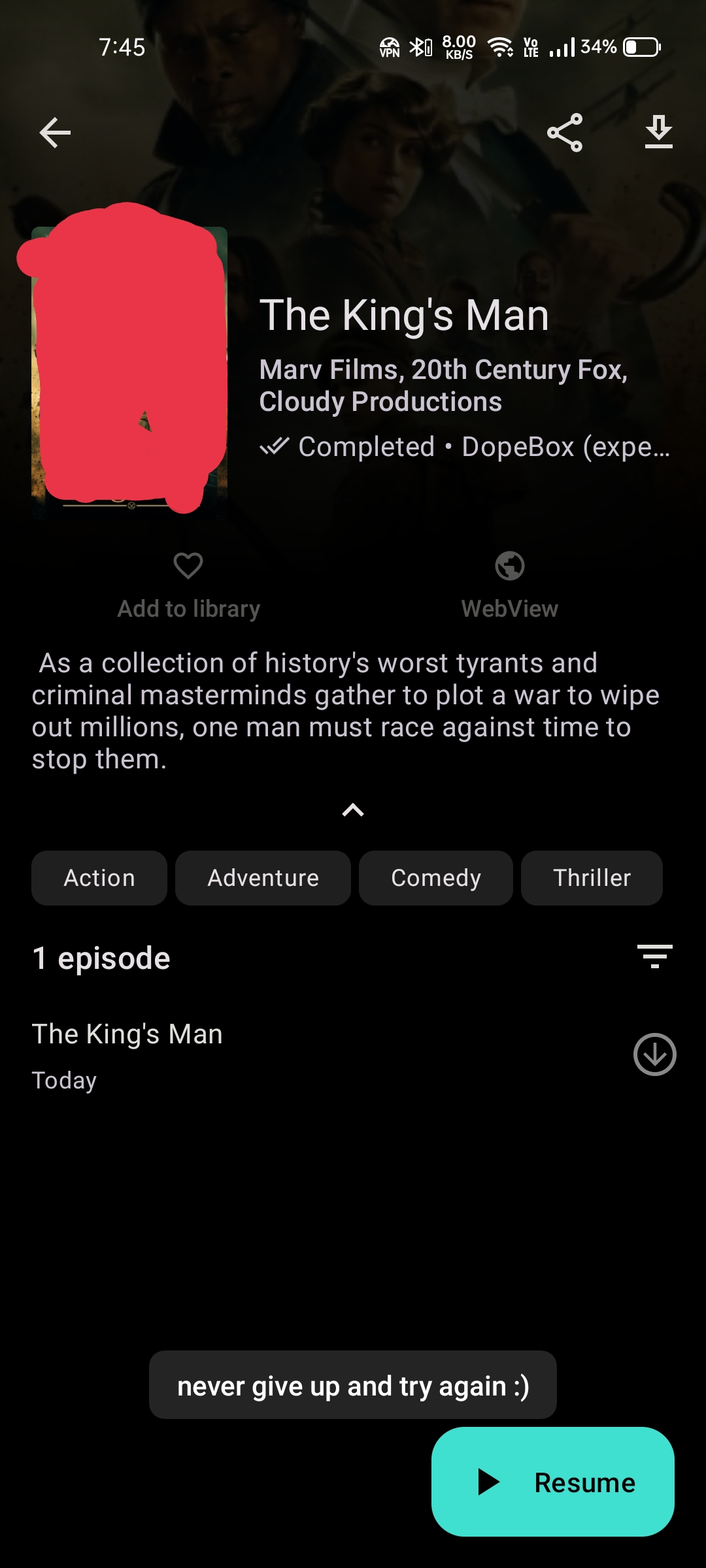Image resolution: width=706 pixels, height=1568 pixels.
Task: Select the Action genre chip
Action: click(x=99, y=878)
